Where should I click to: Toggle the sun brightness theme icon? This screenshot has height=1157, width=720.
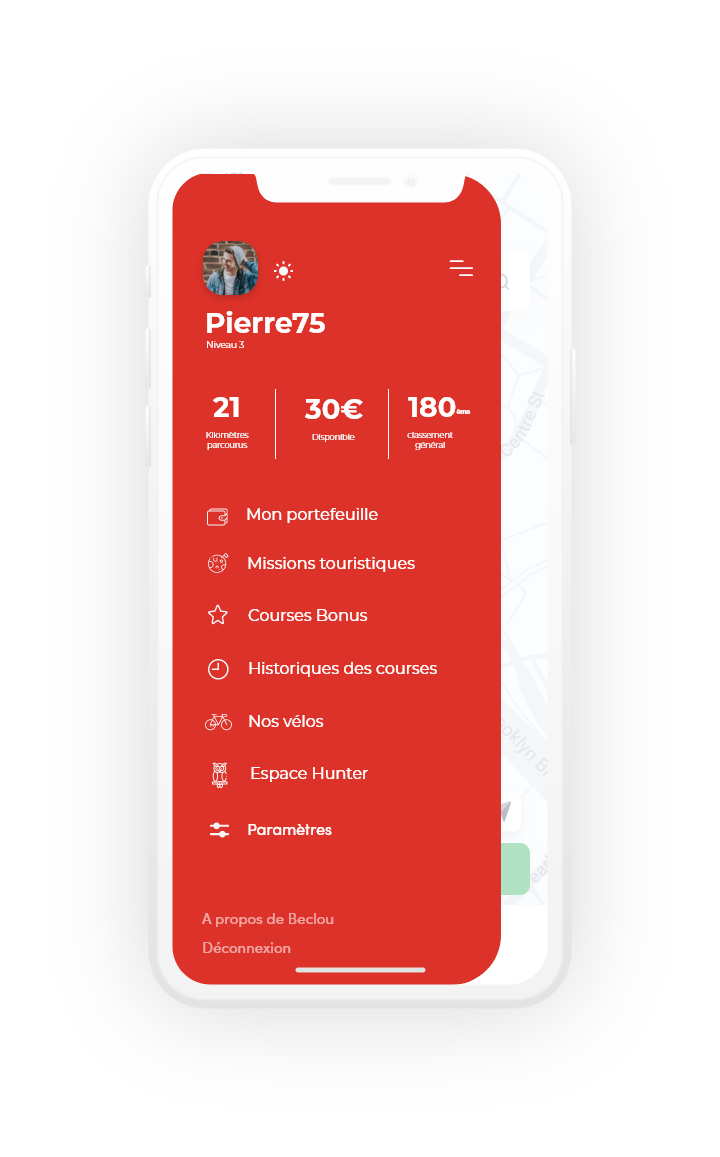(x=284, y=271)
